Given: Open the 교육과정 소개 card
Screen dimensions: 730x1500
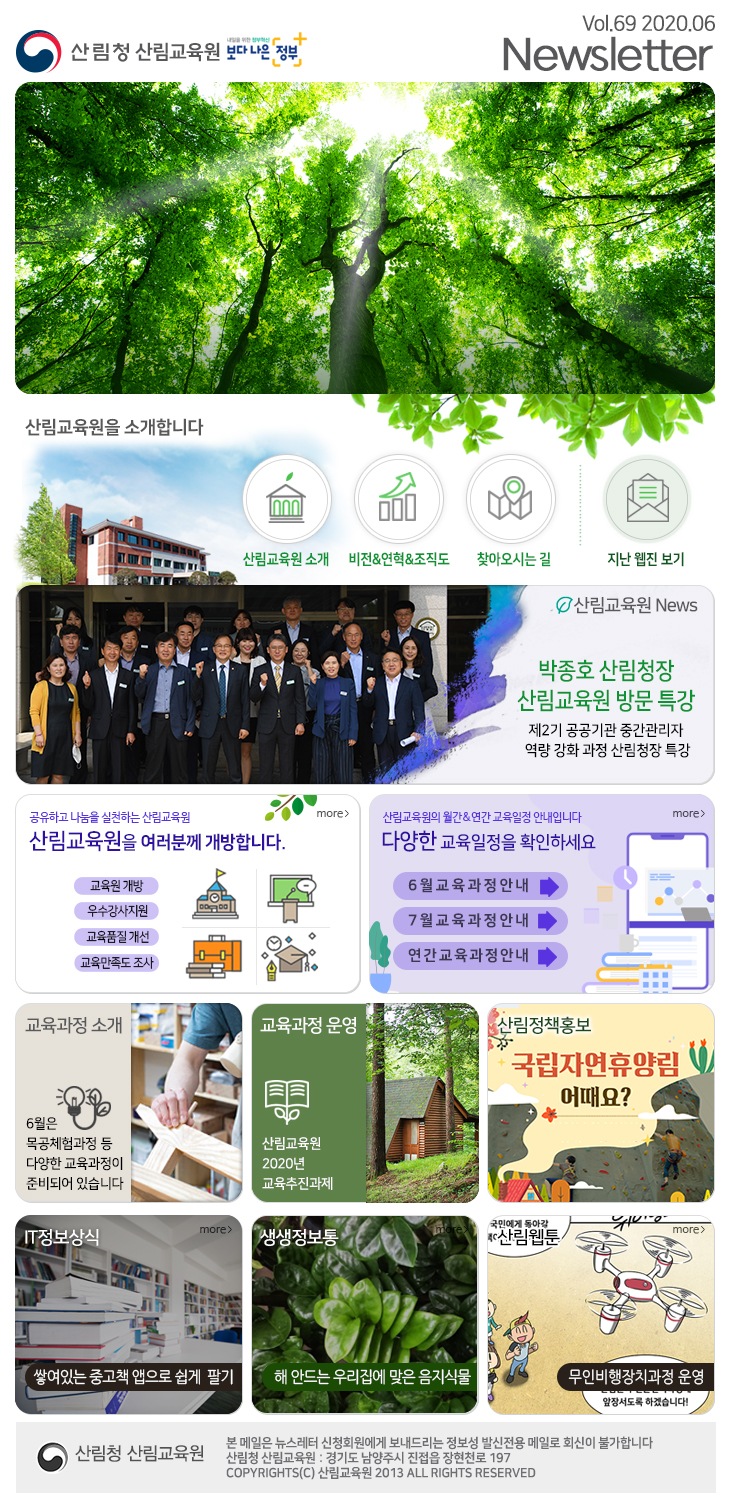Looking at the screenshot, I should click(129, 1102).
